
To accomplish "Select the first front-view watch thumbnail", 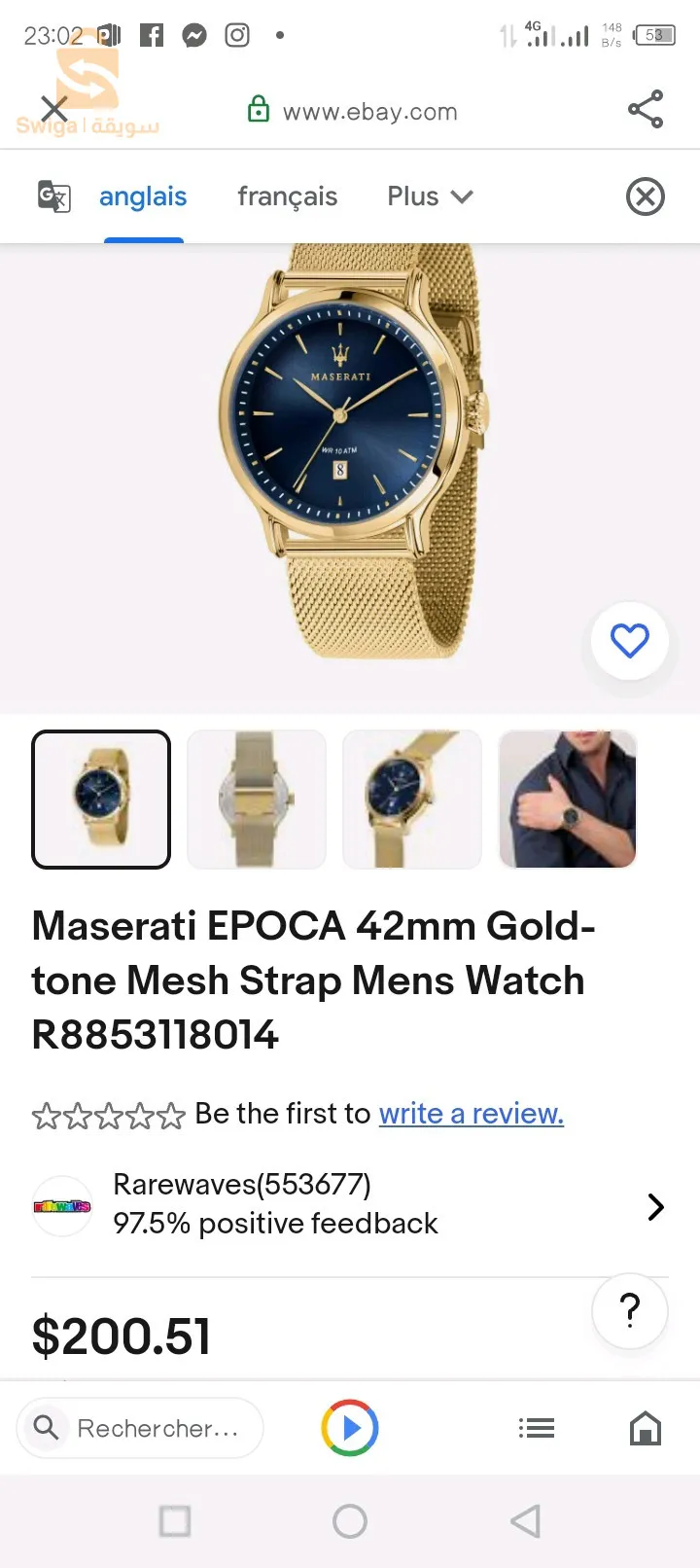I will click(101, 800).
